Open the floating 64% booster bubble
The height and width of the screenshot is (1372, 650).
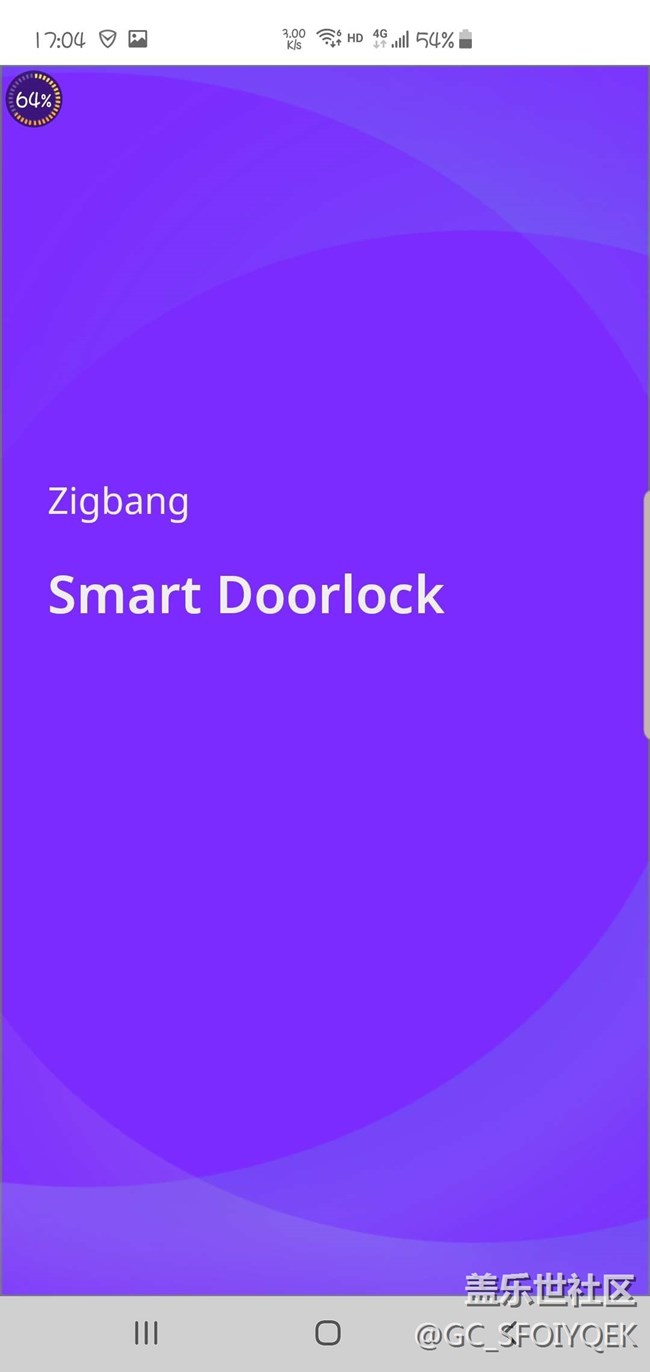pyautogui.click(x=34, y=100)
